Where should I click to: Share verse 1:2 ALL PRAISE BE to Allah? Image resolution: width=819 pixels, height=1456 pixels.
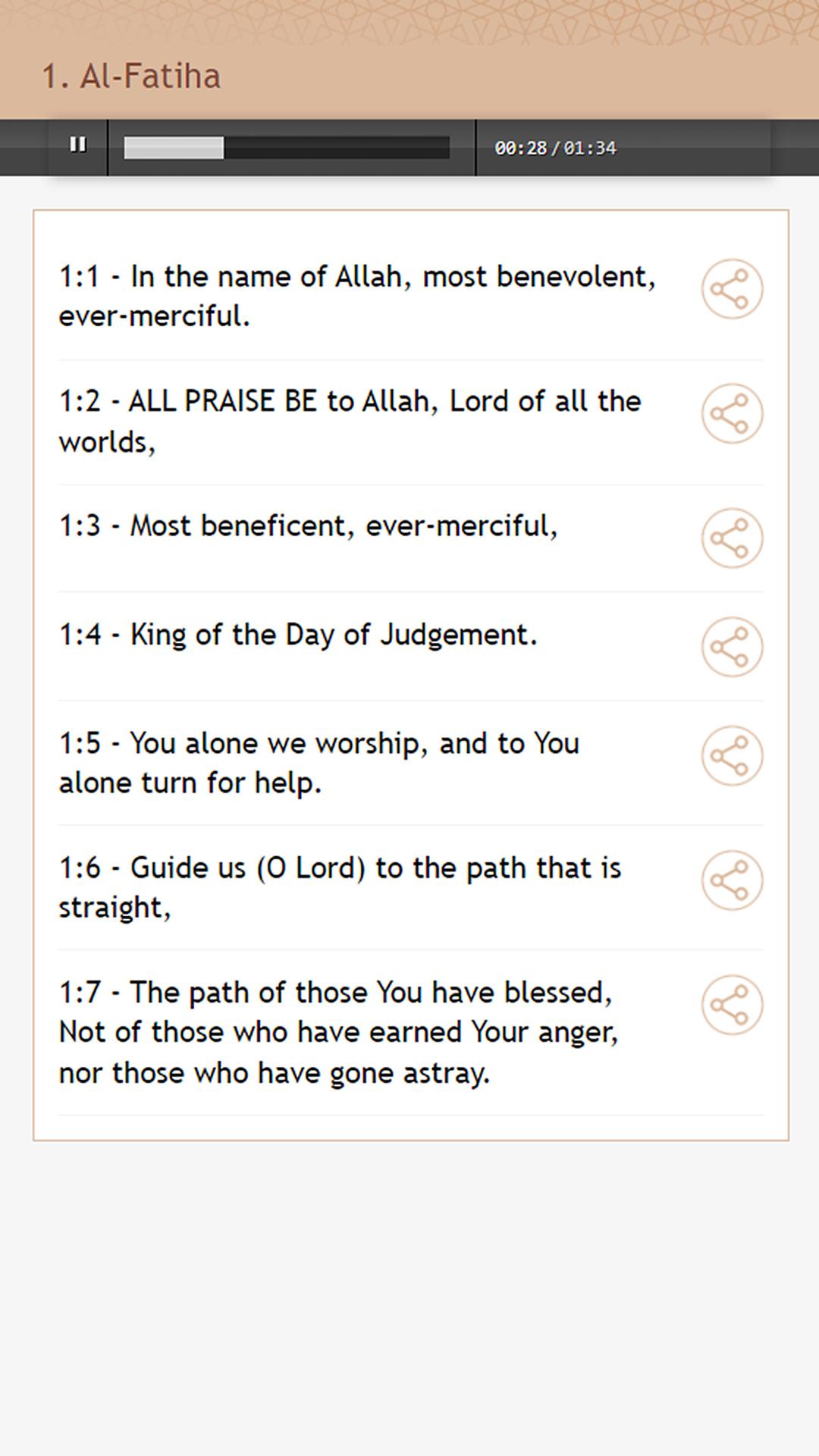point(731,413)
